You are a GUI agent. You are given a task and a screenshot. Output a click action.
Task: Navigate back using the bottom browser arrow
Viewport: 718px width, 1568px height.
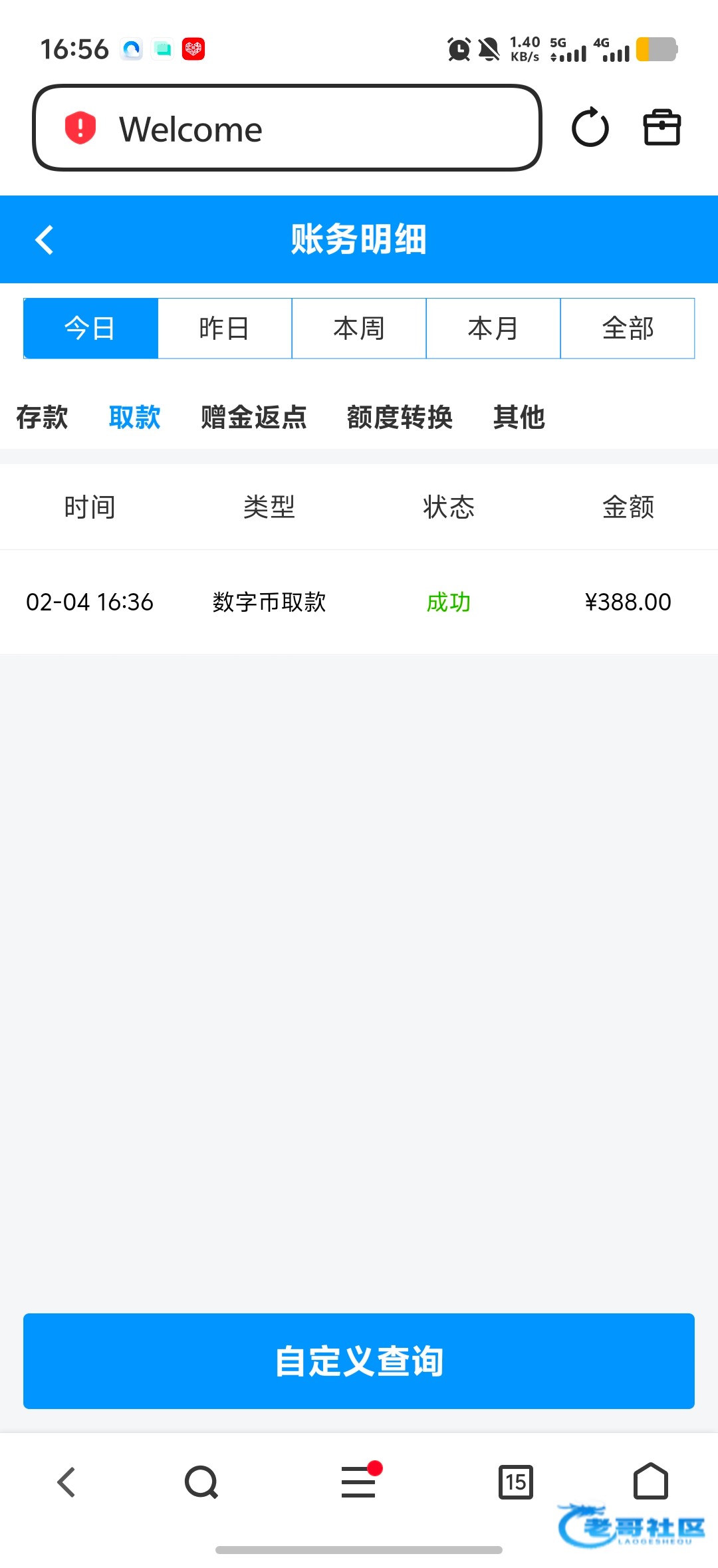(66, 1482)
